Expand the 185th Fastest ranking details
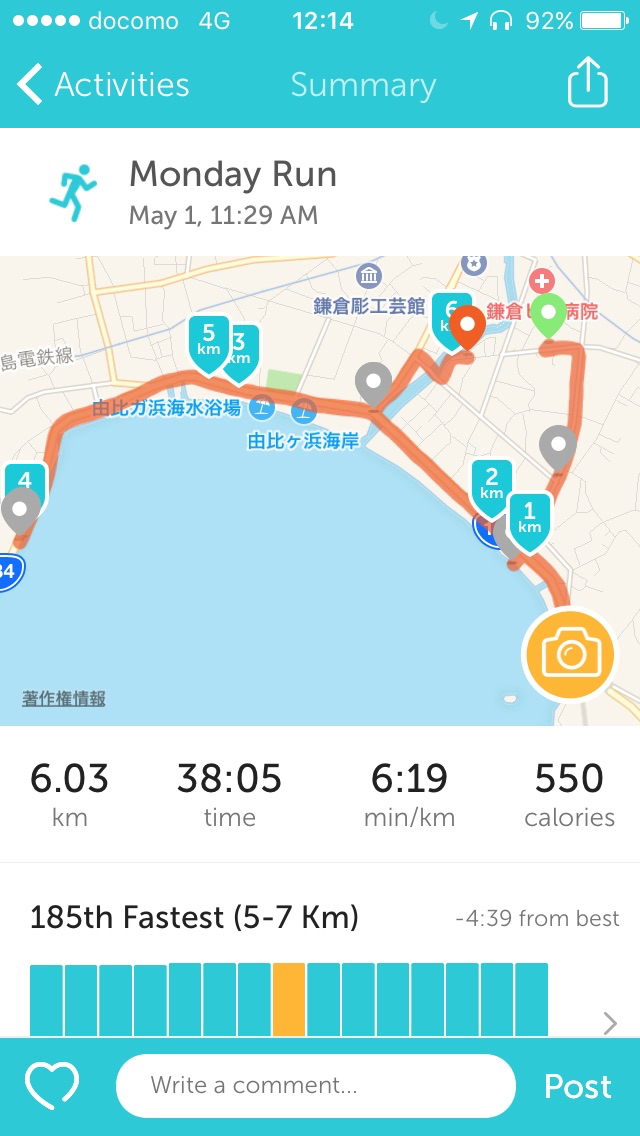Viewport: 640px width, 1136px height. [x=609, y=1022]
